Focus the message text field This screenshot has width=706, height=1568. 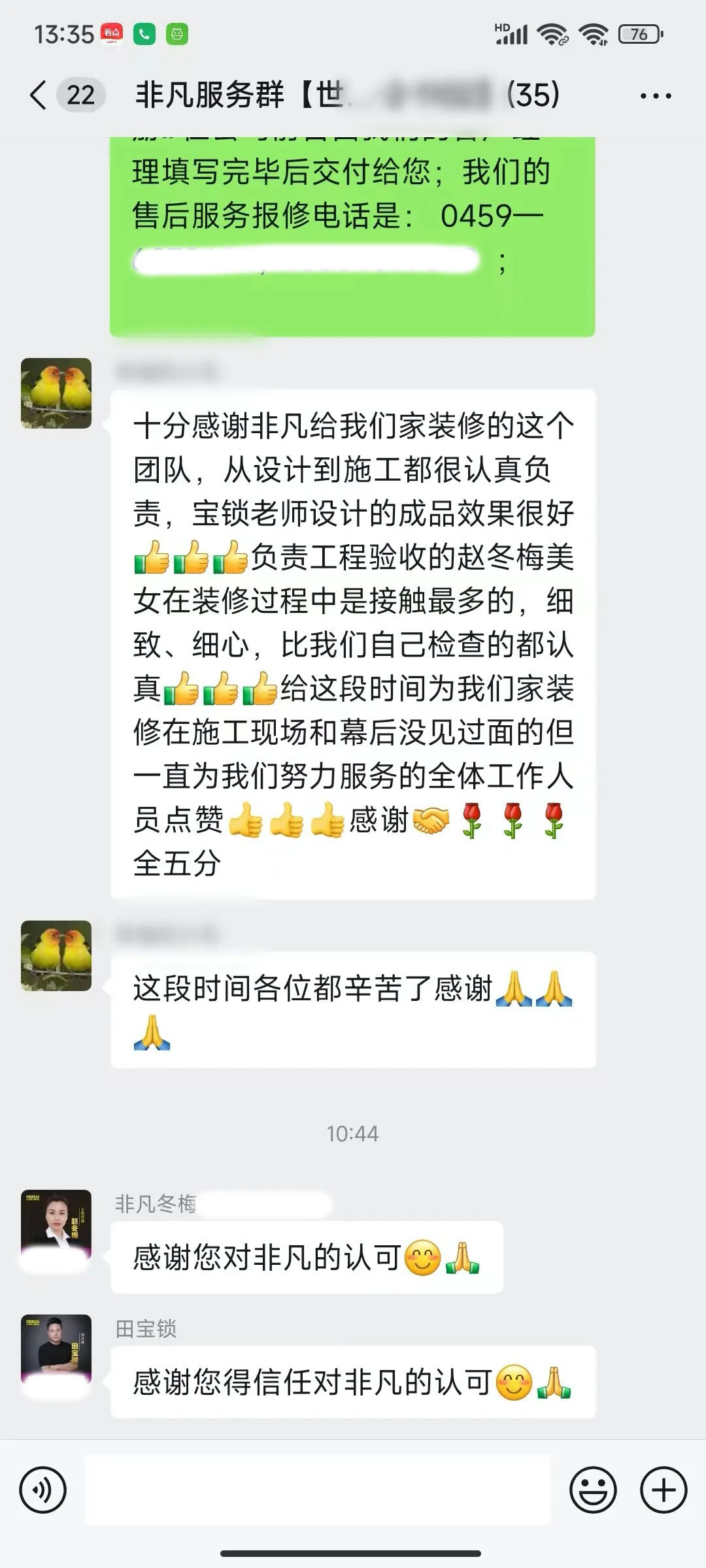pyautogui.click(x=318, y=1490)
